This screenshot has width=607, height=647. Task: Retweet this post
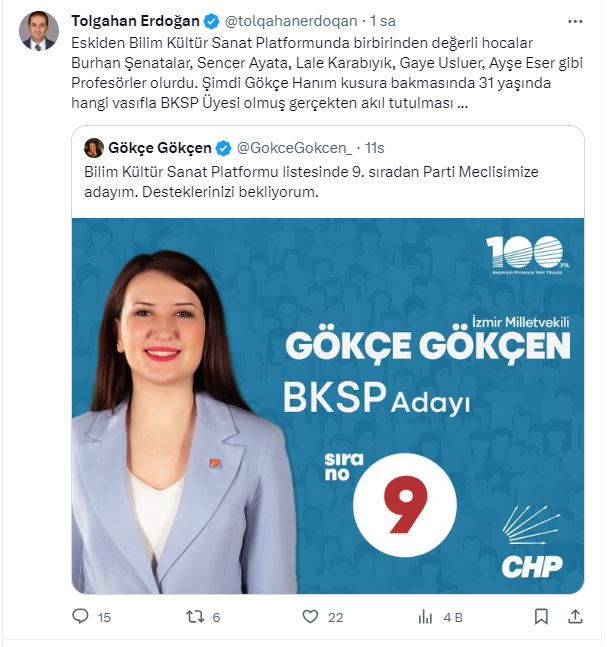tap(195, 617)
